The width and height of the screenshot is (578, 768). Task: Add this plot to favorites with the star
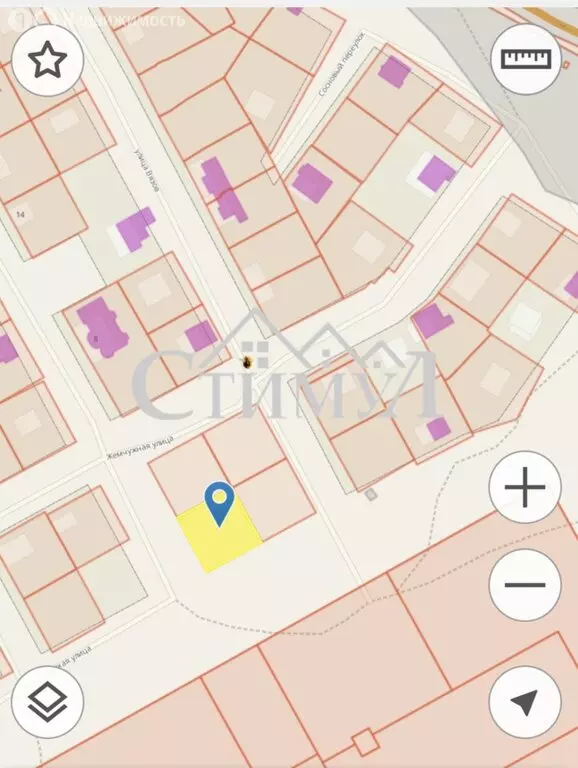[48, 60]
